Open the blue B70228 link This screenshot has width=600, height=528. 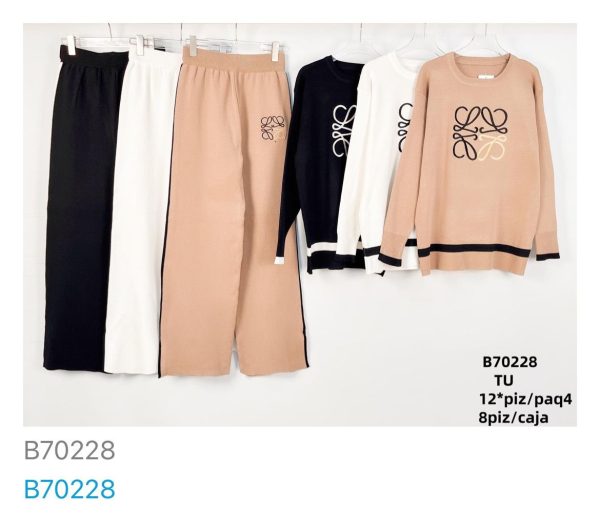click(69, 489)
